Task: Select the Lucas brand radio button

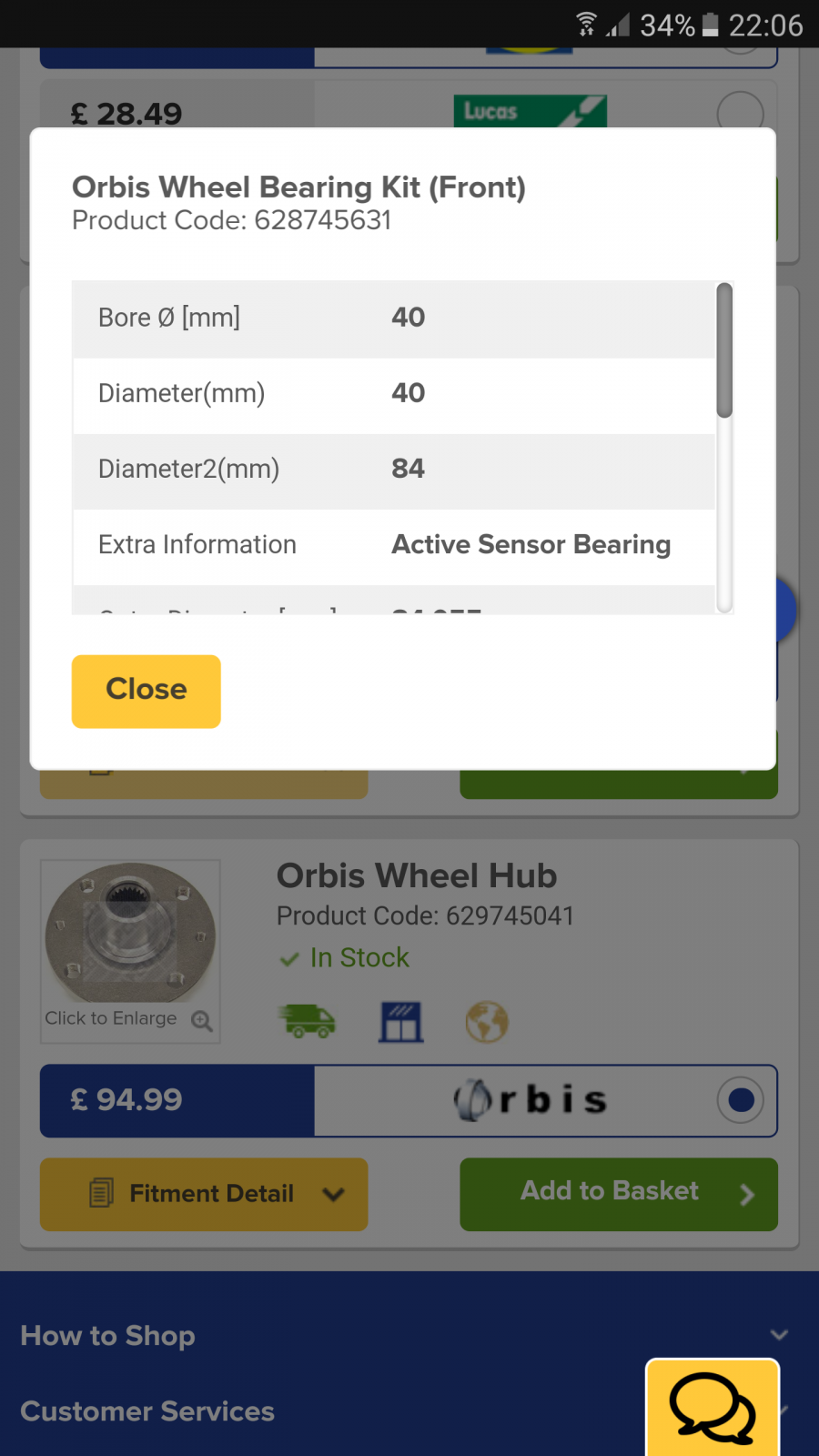Action: 740,114
